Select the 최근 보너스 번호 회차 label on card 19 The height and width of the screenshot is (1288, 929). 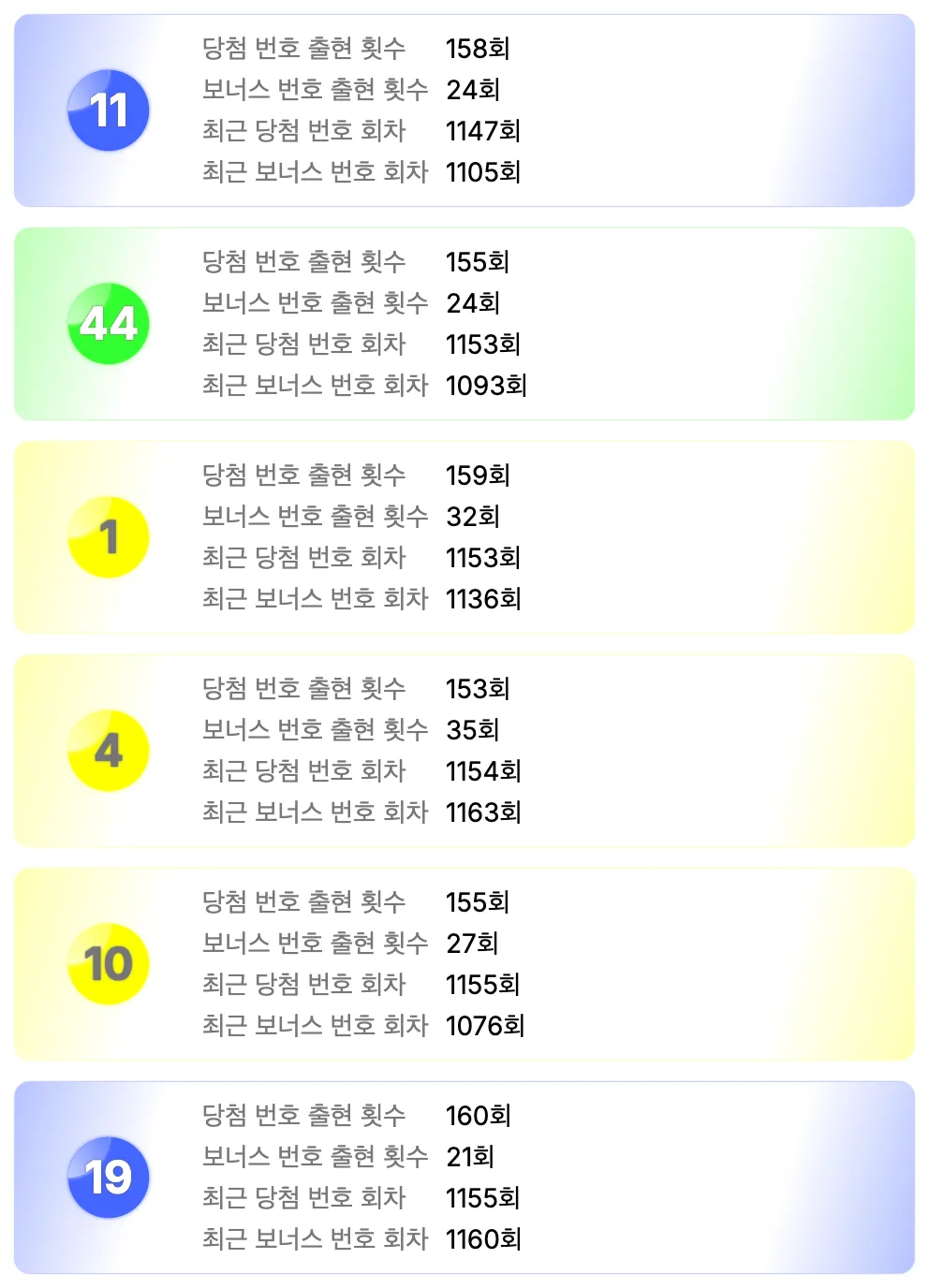315,1239
